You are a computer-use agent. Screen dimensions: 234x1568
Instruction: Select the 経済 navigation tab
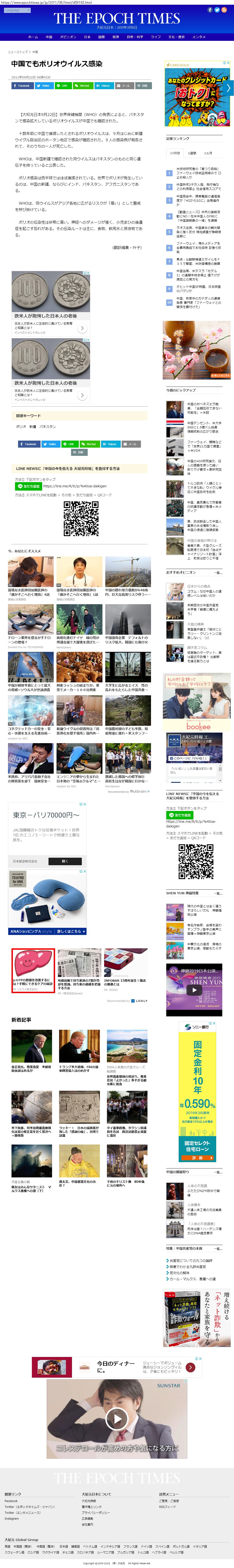(x=116, y=37)
